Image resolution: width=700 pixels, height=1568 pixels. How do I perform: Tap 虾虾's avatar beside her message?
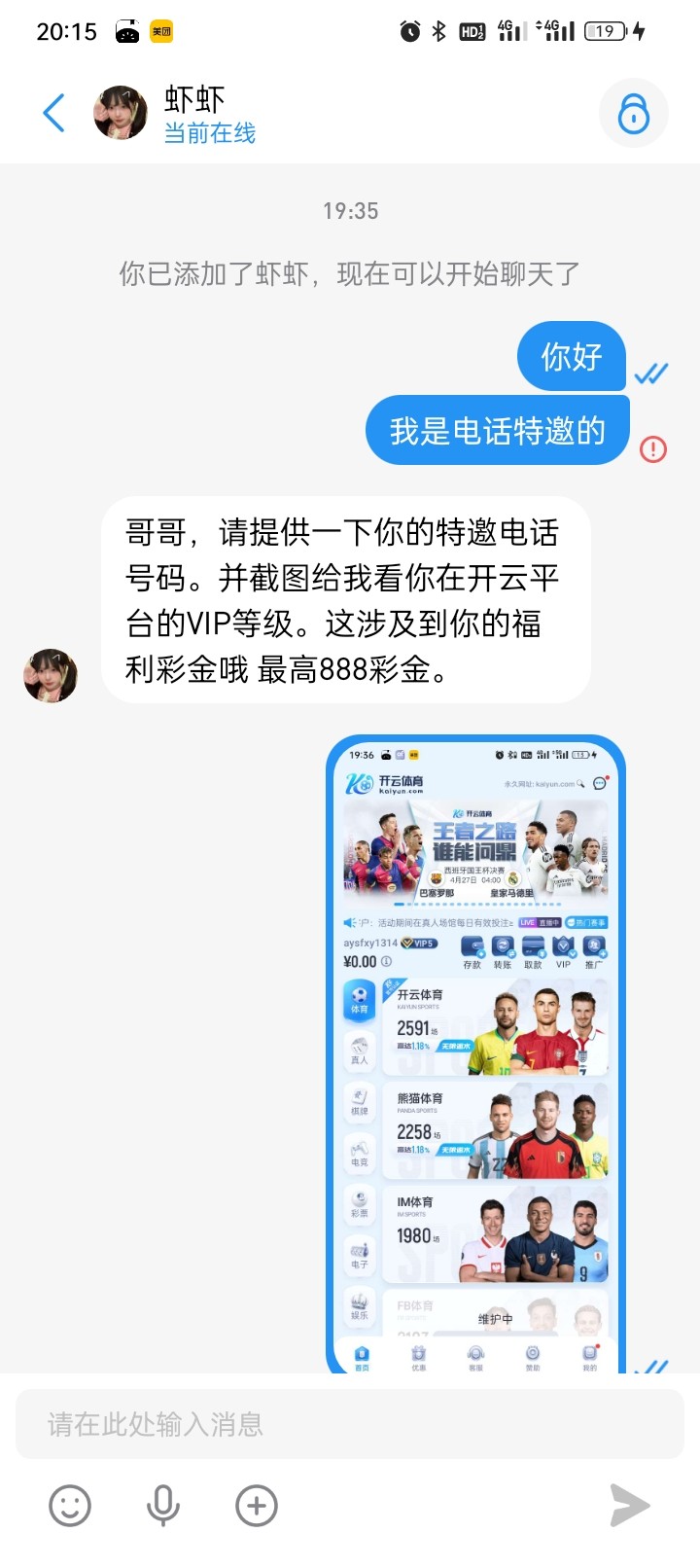point(51,675)
